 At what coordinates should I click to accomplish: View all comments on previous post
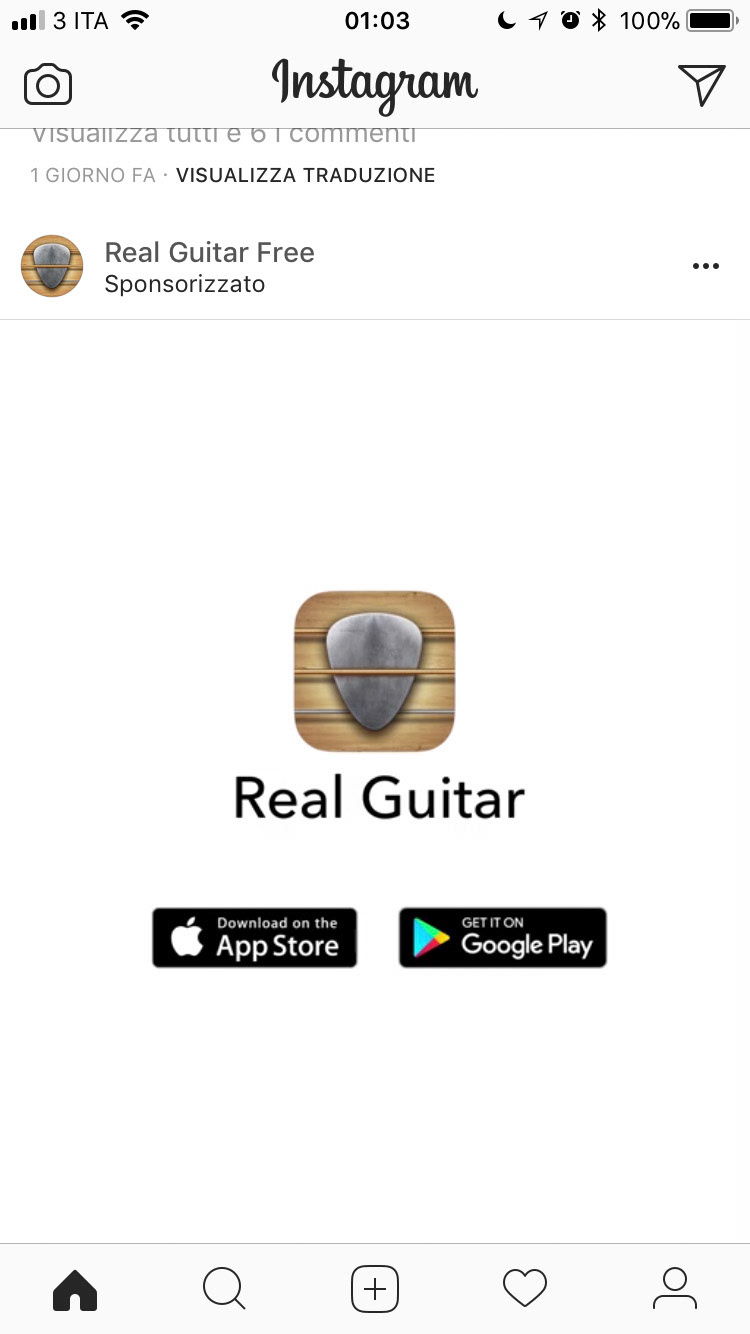(x=224, y=136)
